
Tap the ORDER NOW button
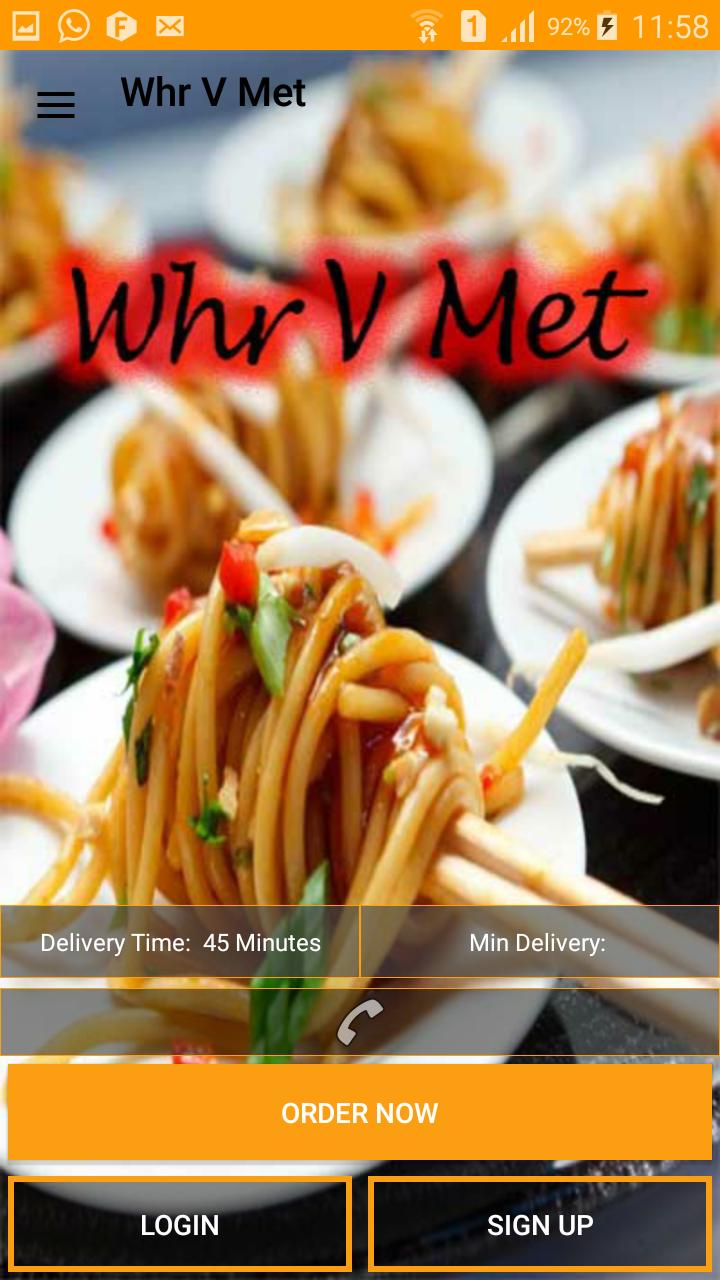(360, 1112)
